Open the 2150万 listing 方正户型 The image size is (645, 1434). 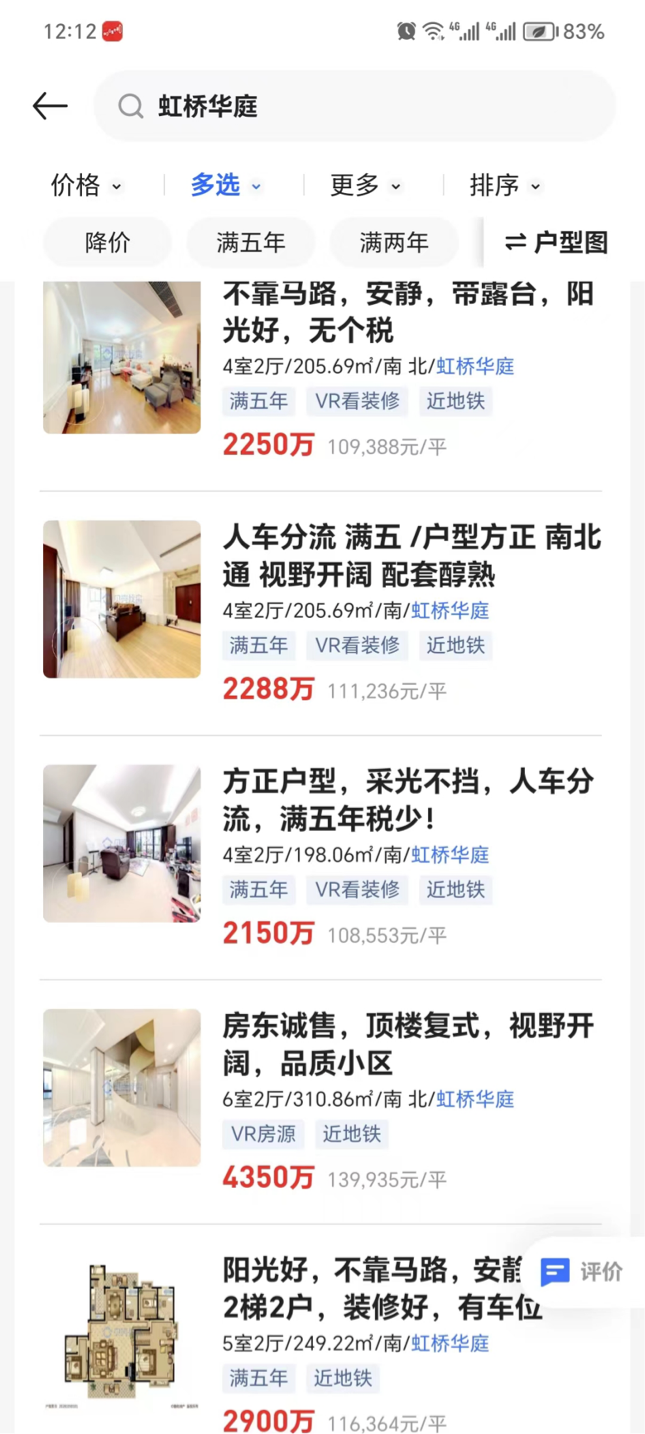point(408,800)
